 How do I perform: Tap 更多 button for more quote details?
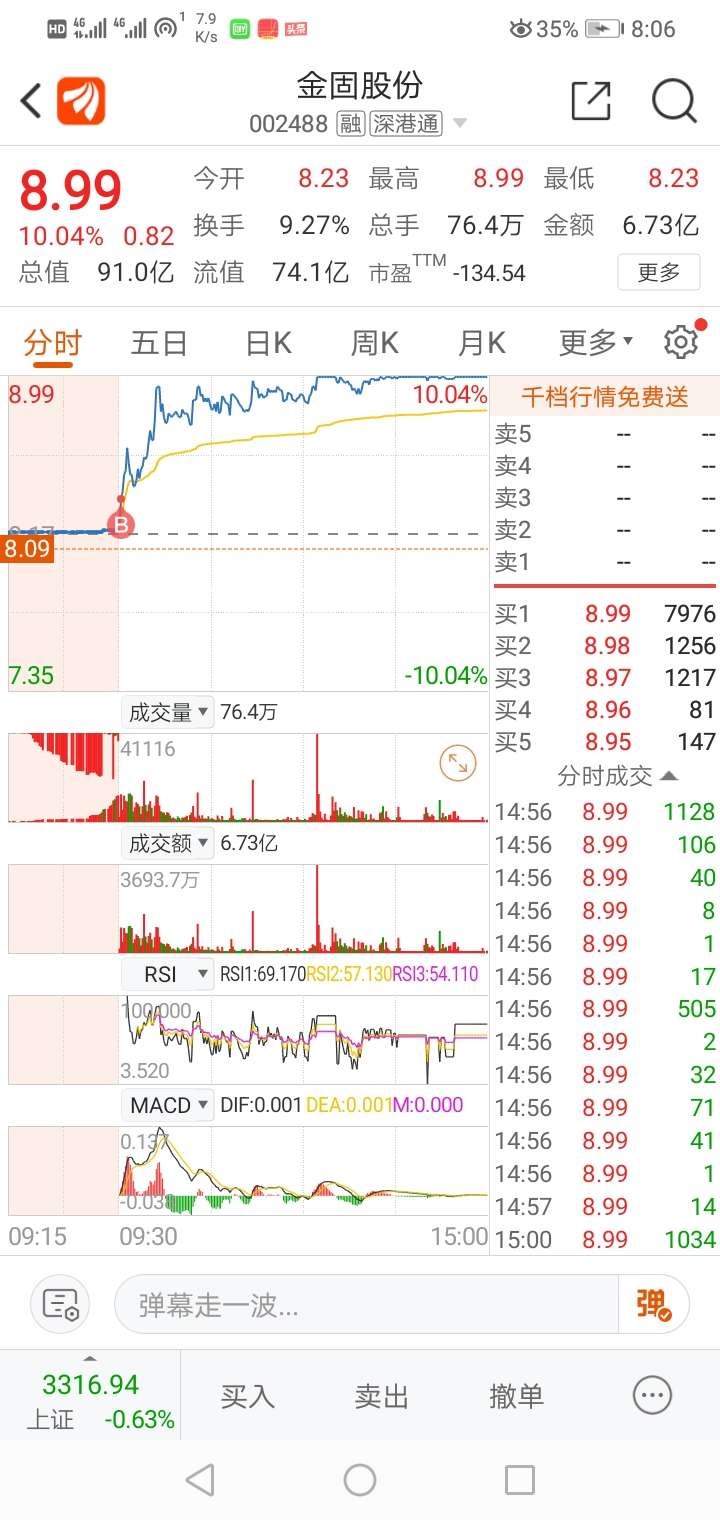click(658, 272)
